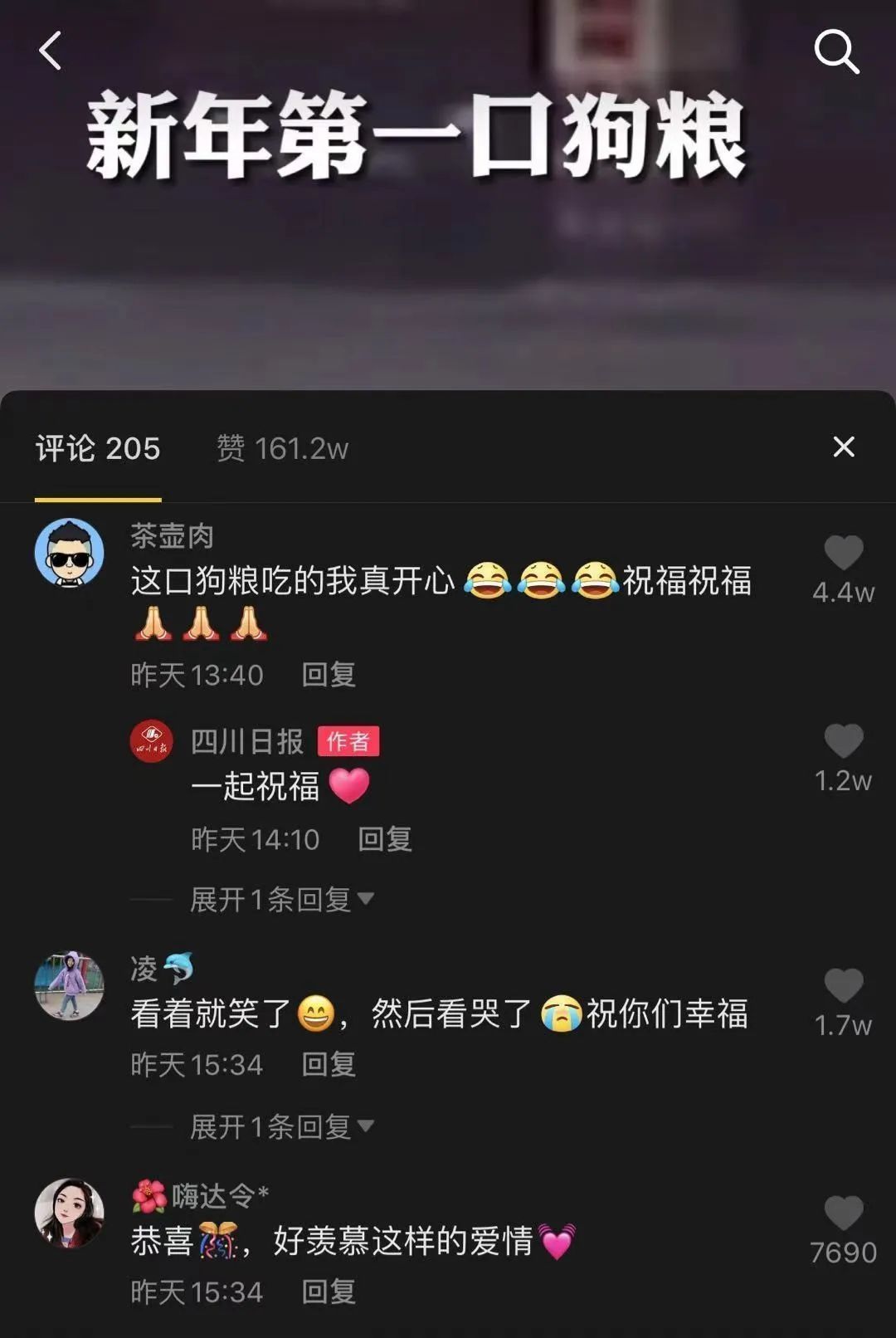The image size is (896, 1338).
Task: Go back with the top-left arrow
Action: point(51,51)
